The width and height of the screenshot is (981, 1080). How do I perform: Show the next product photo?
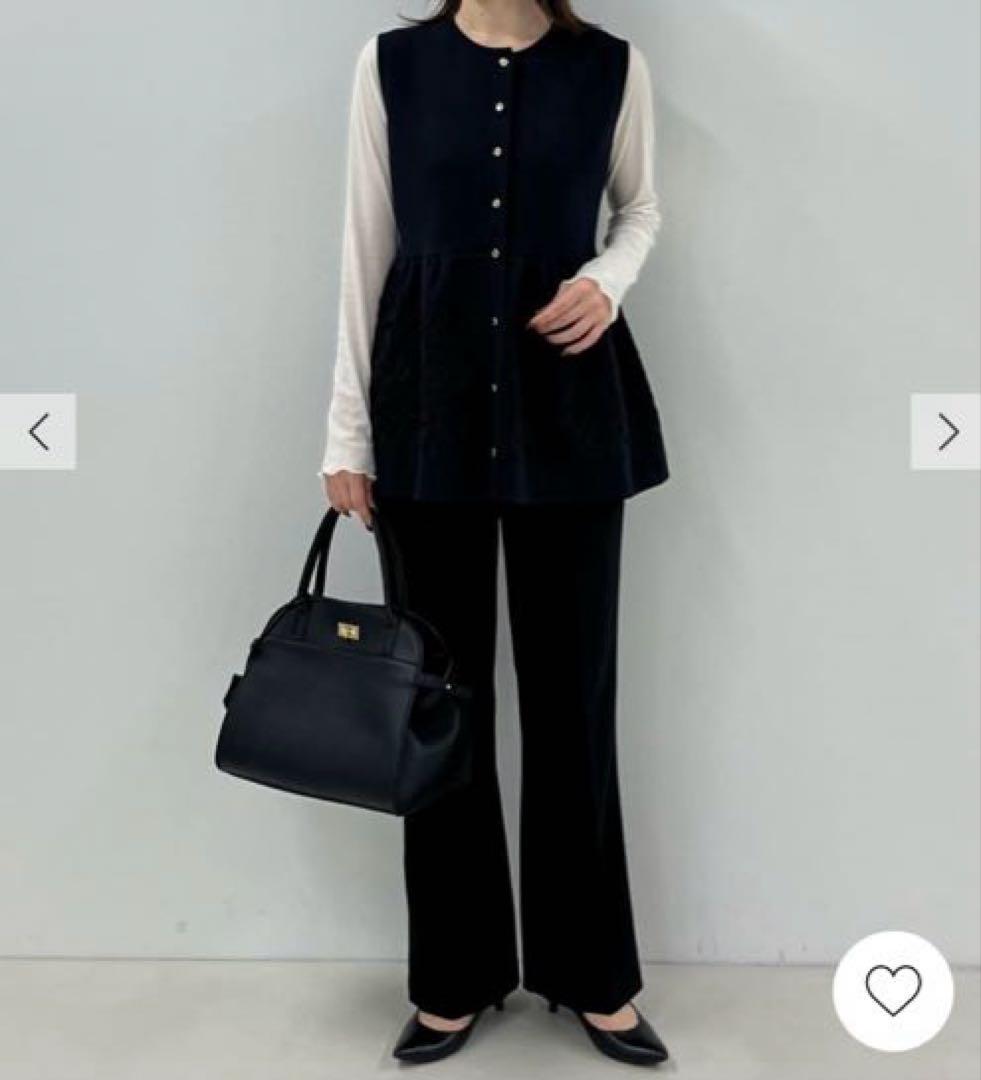pyautogui.click(x=946, y=432)
